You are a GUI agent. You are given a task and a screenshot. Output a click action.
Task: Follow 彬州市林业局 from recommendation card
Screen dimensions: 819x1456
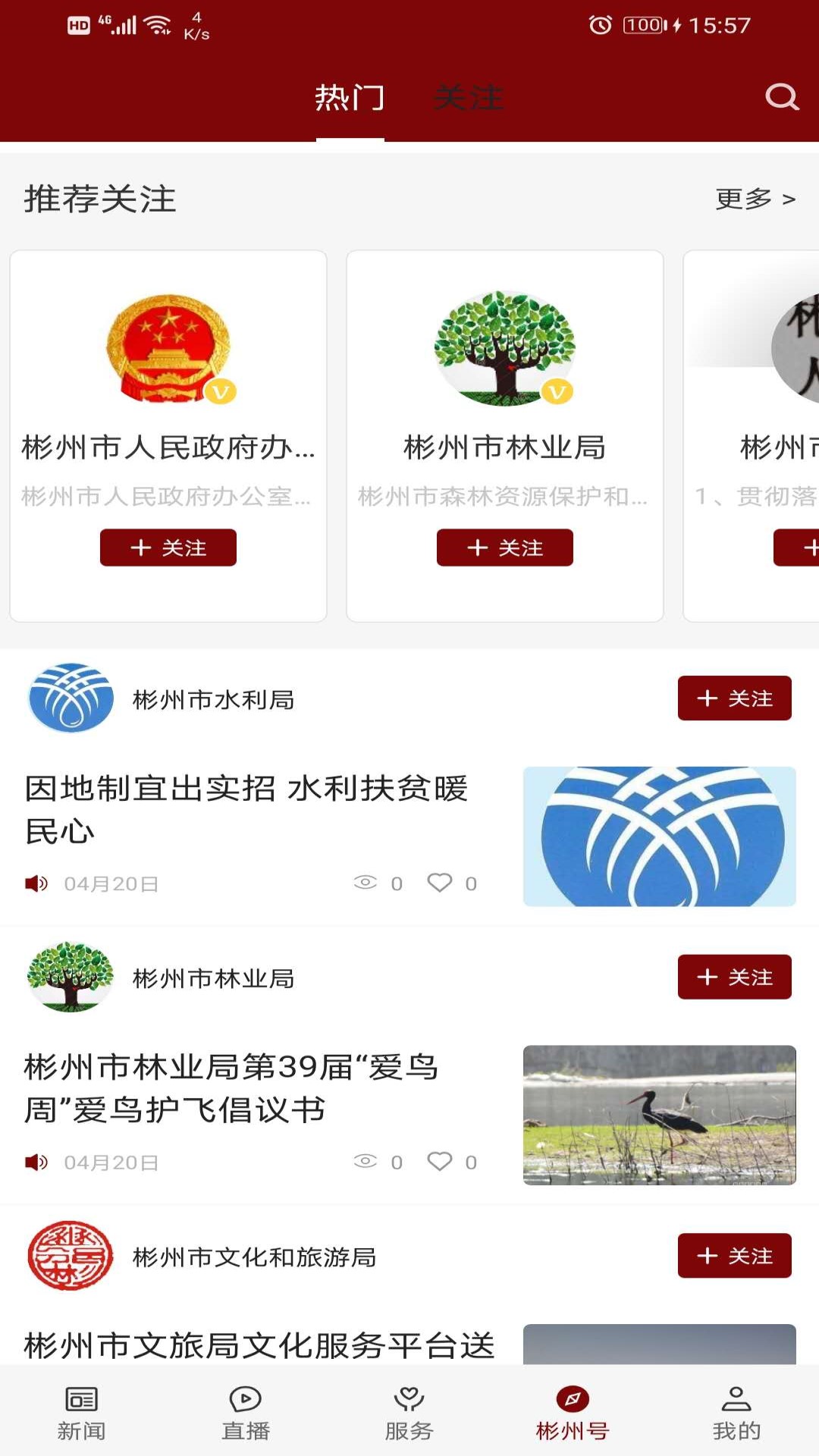click(x=504, y=548)
